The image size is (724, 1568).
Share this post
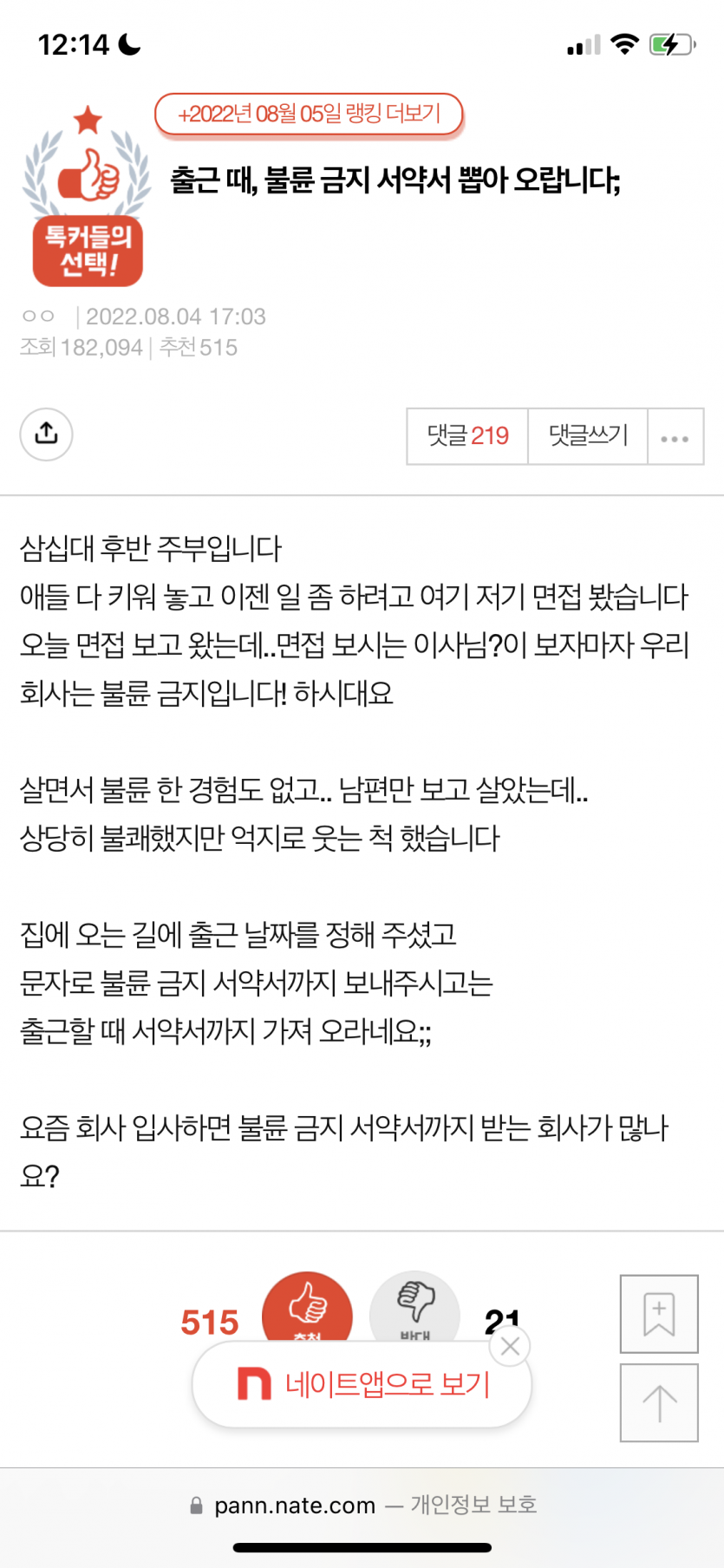pos(46,434)
